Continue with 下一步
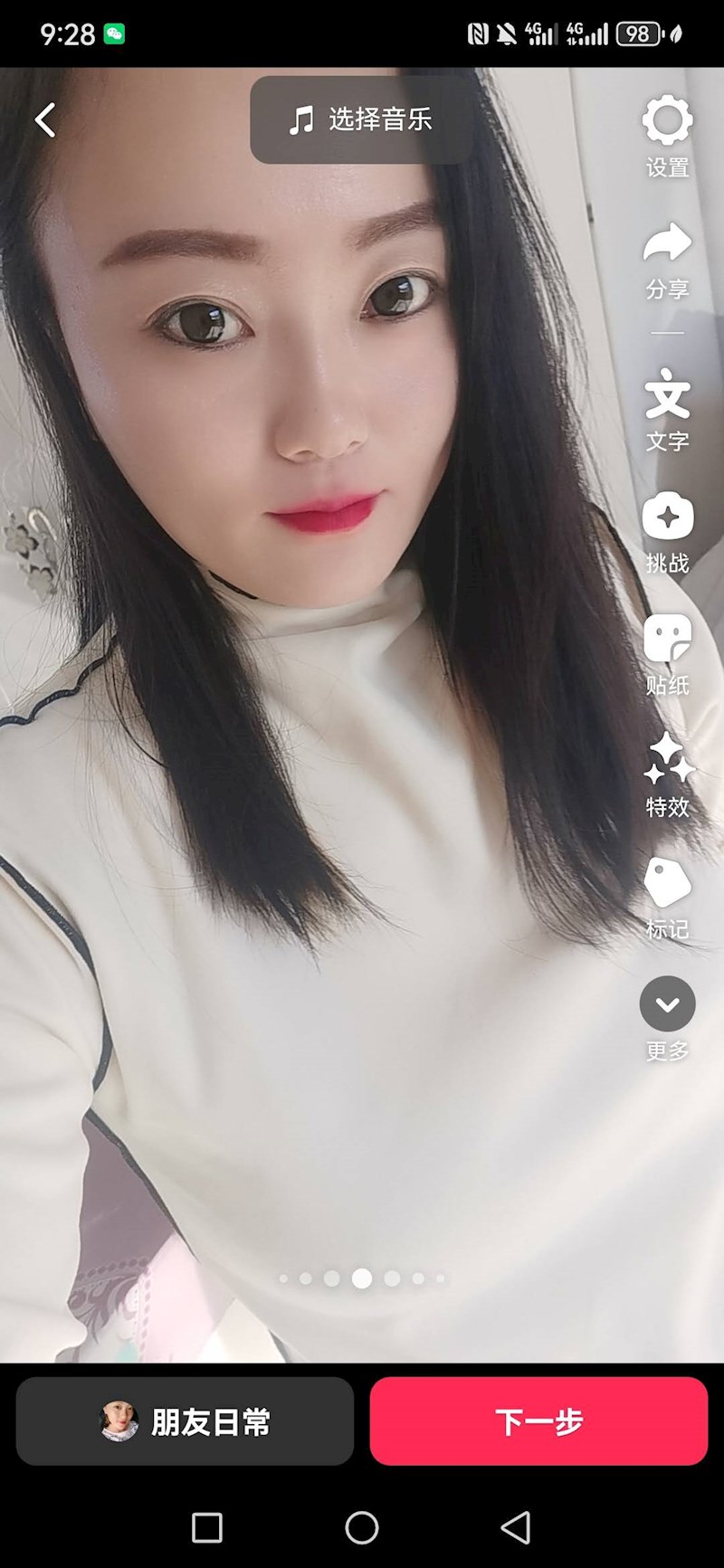 tap(538, 1421)
